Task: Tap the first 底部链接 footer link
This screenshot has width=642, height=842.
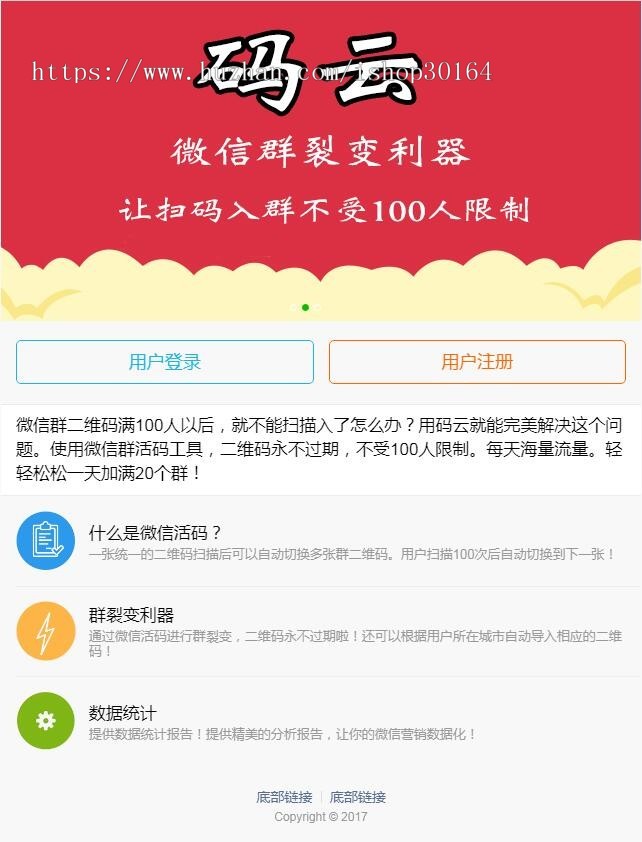Action: [284, 797]
